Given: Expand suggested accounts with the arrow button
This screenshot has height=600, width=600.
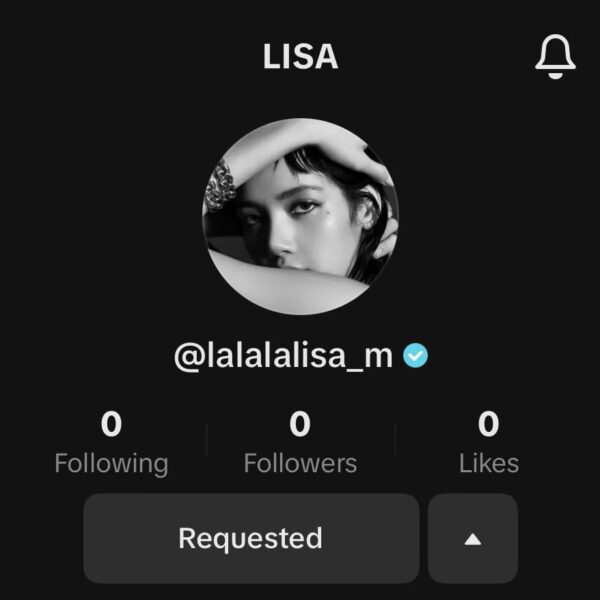Looking at the screenshot, I should click(x=473, y=538).
